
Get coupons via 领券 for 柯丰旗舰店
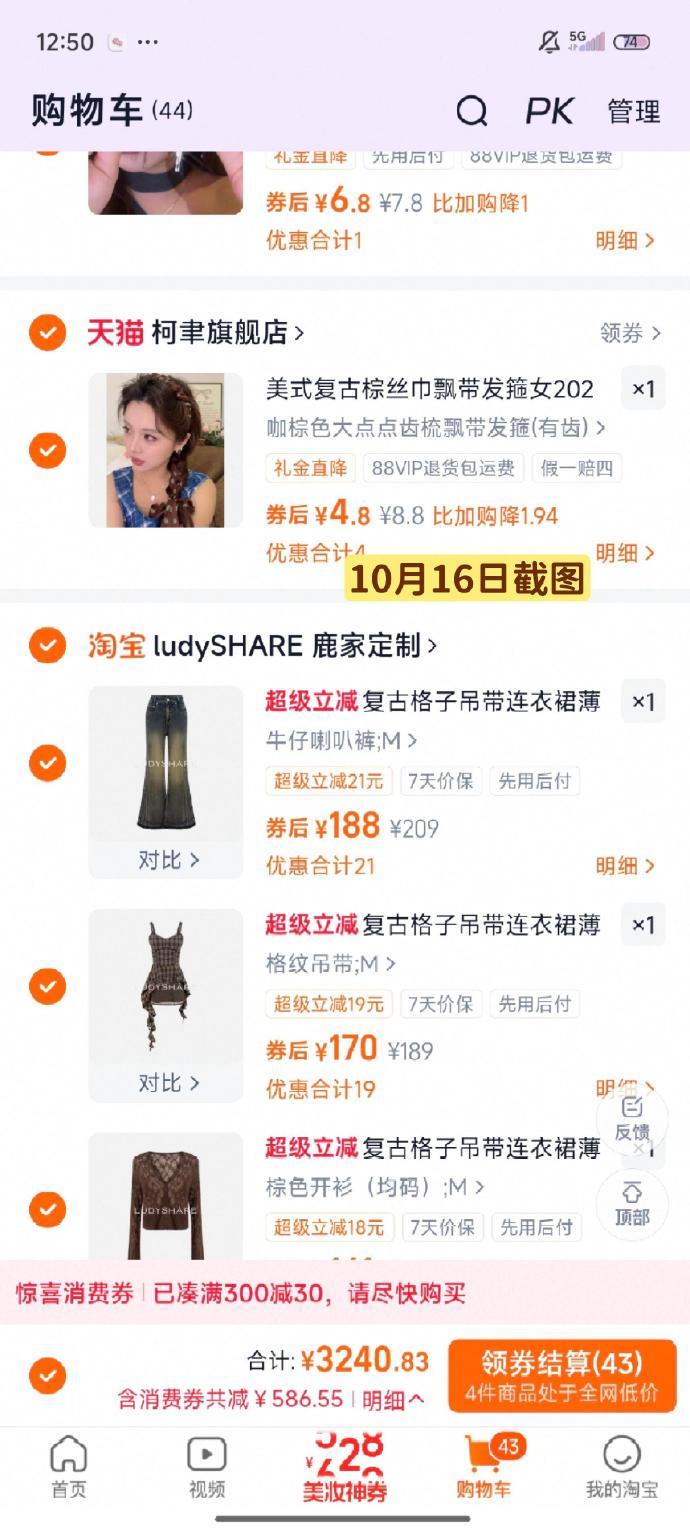[x=629, y=333]
